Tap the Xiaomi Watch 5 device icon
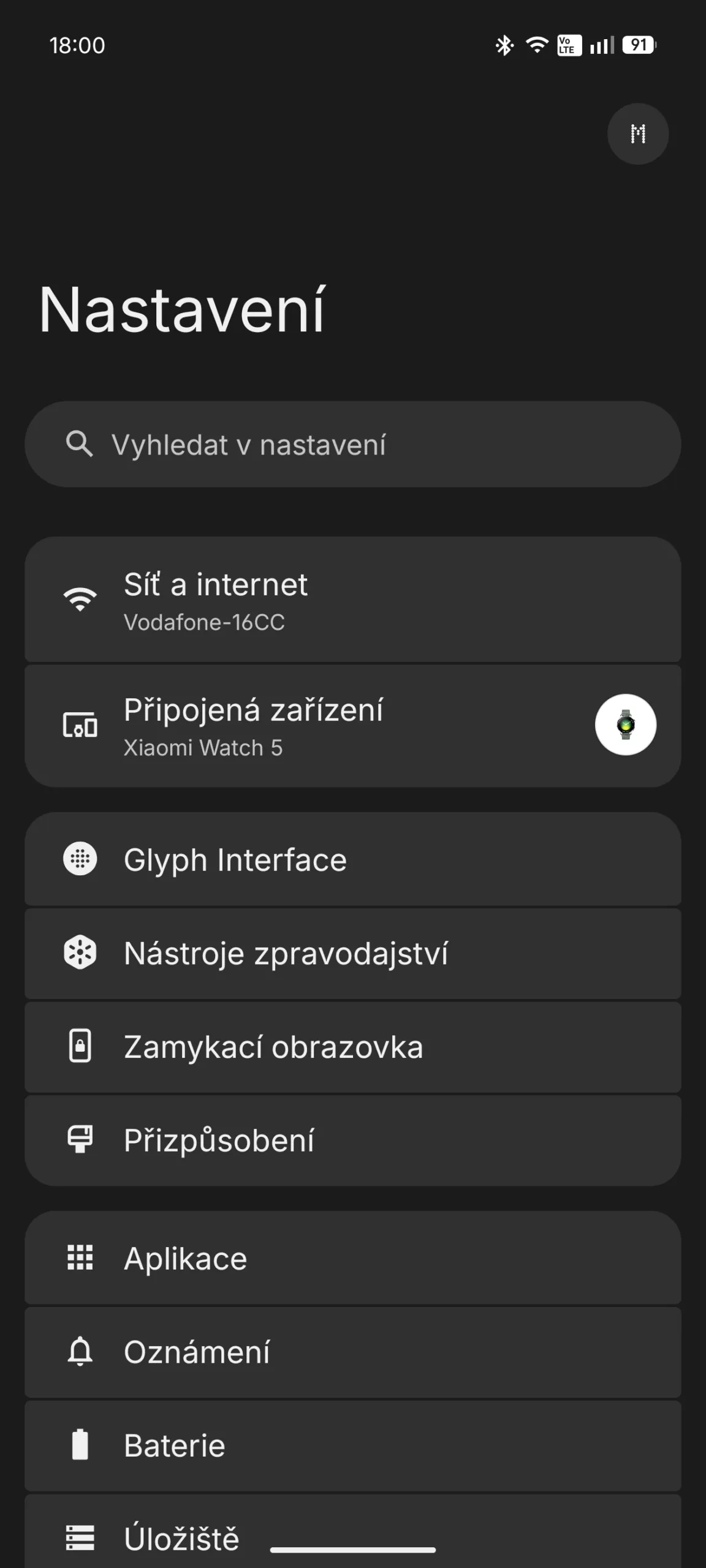This screenshot has width=706, height=1568. (625, 725)
